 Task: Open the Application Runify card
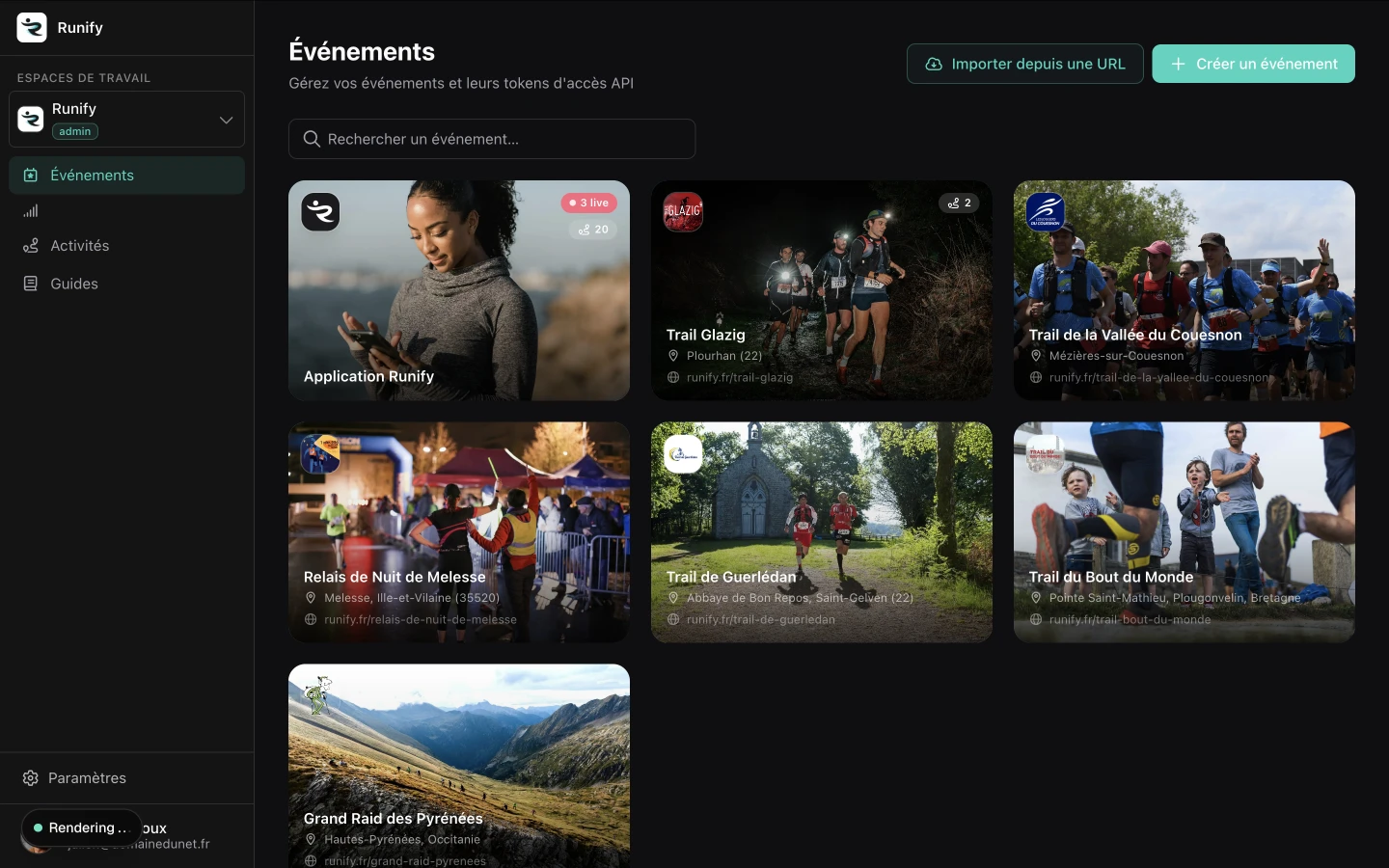point(459,290)
